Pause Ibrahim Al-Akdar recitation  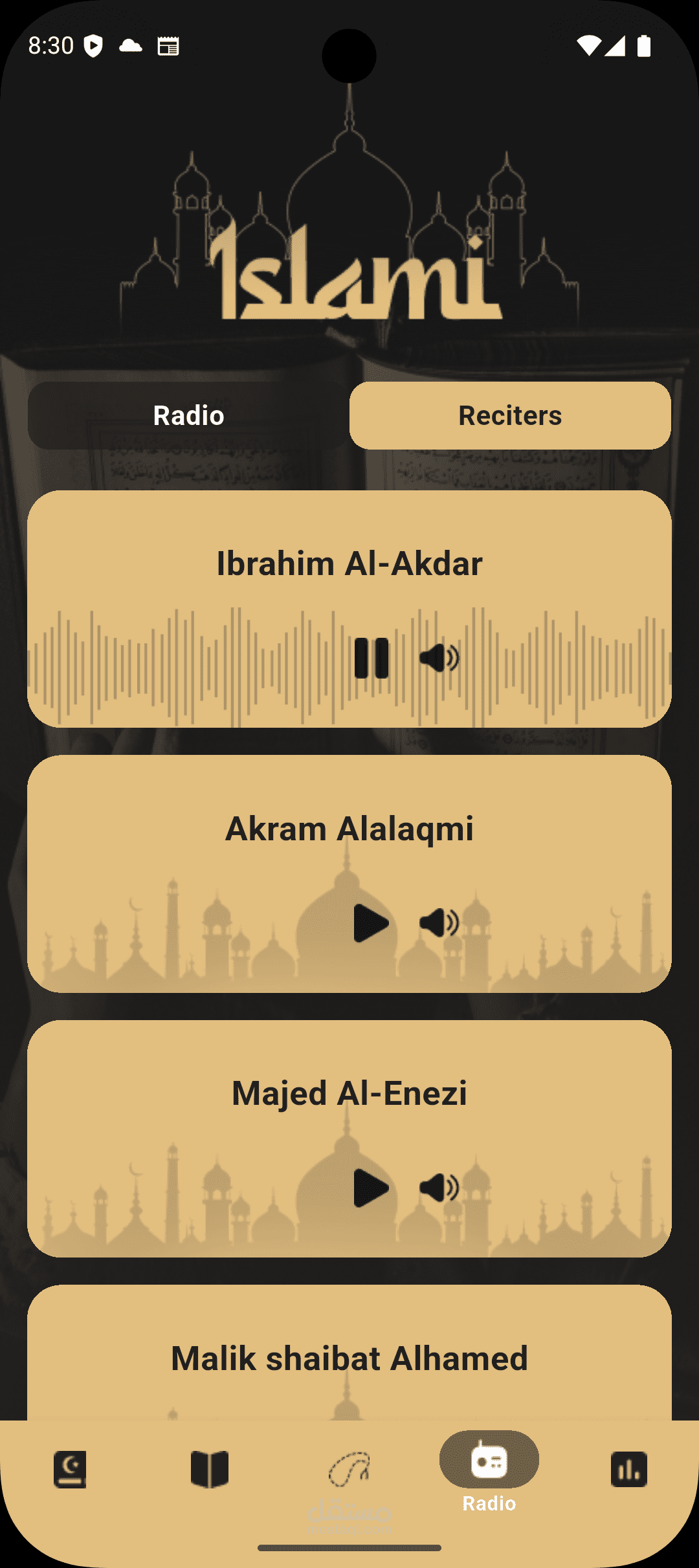tap(372, 659)
